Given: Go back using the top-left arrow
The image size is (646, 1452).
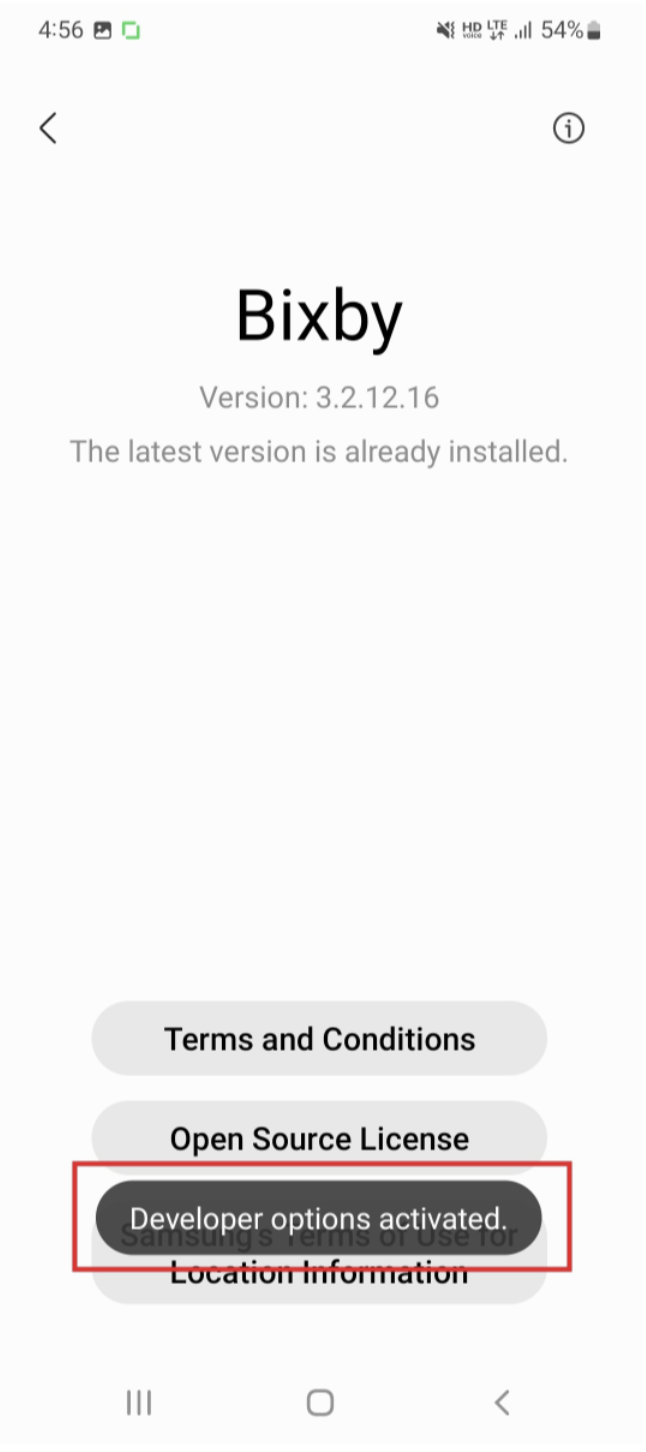Looking at the screenshot, I should [48, 128].
